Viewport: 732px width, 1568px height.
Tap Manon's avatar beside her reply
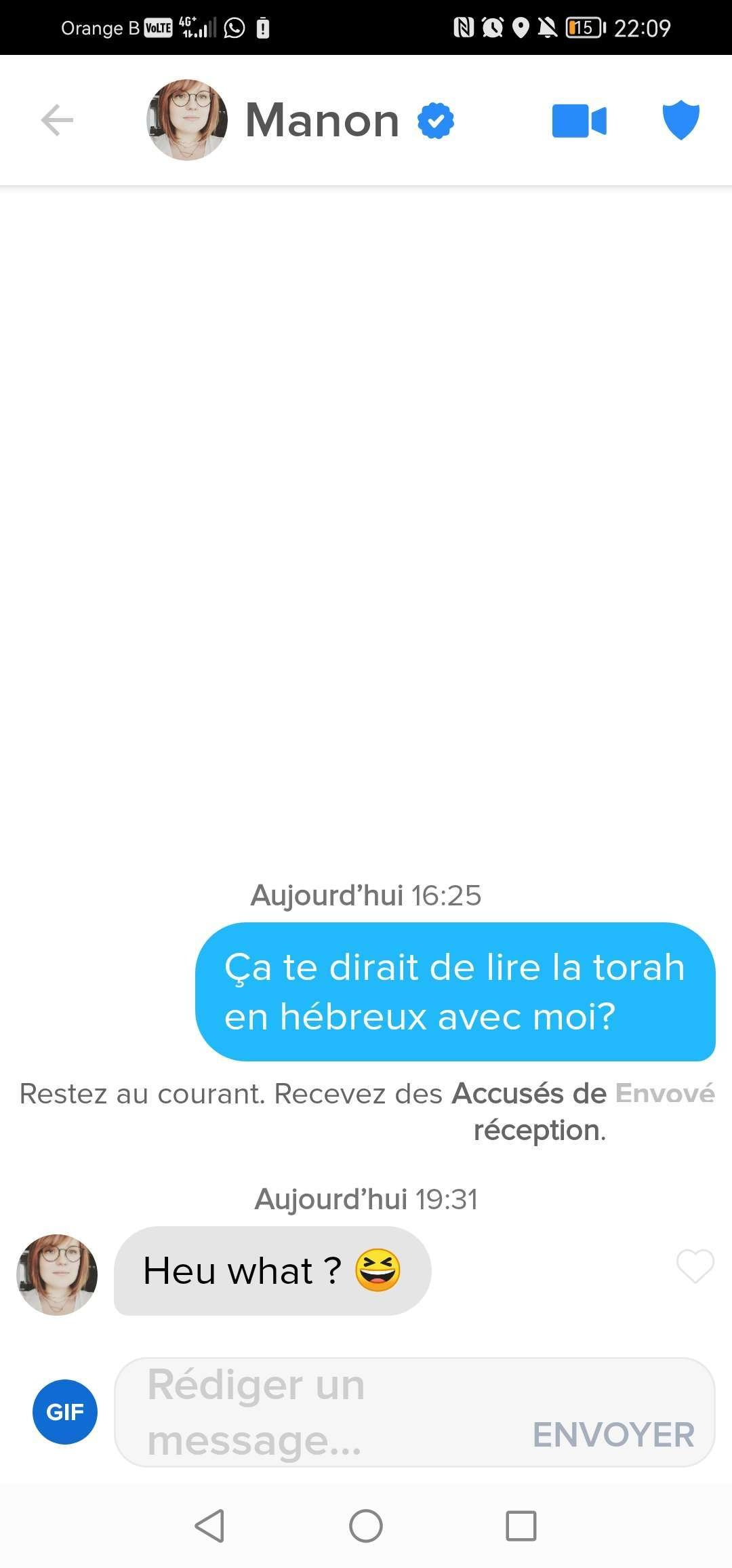57,1275
